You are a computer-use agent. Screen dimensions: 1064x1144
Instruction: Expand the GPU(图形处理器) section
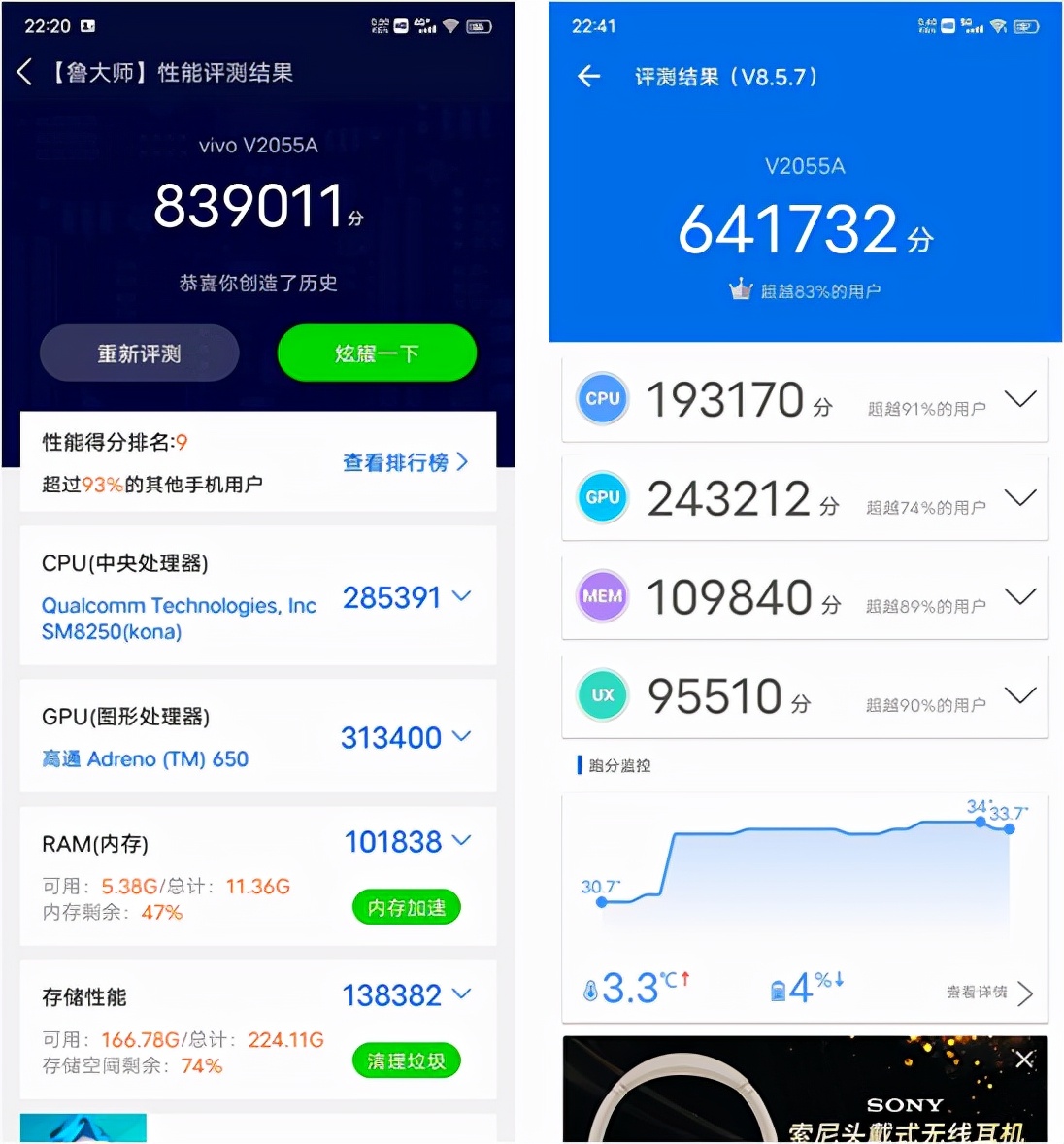[459, 738]
